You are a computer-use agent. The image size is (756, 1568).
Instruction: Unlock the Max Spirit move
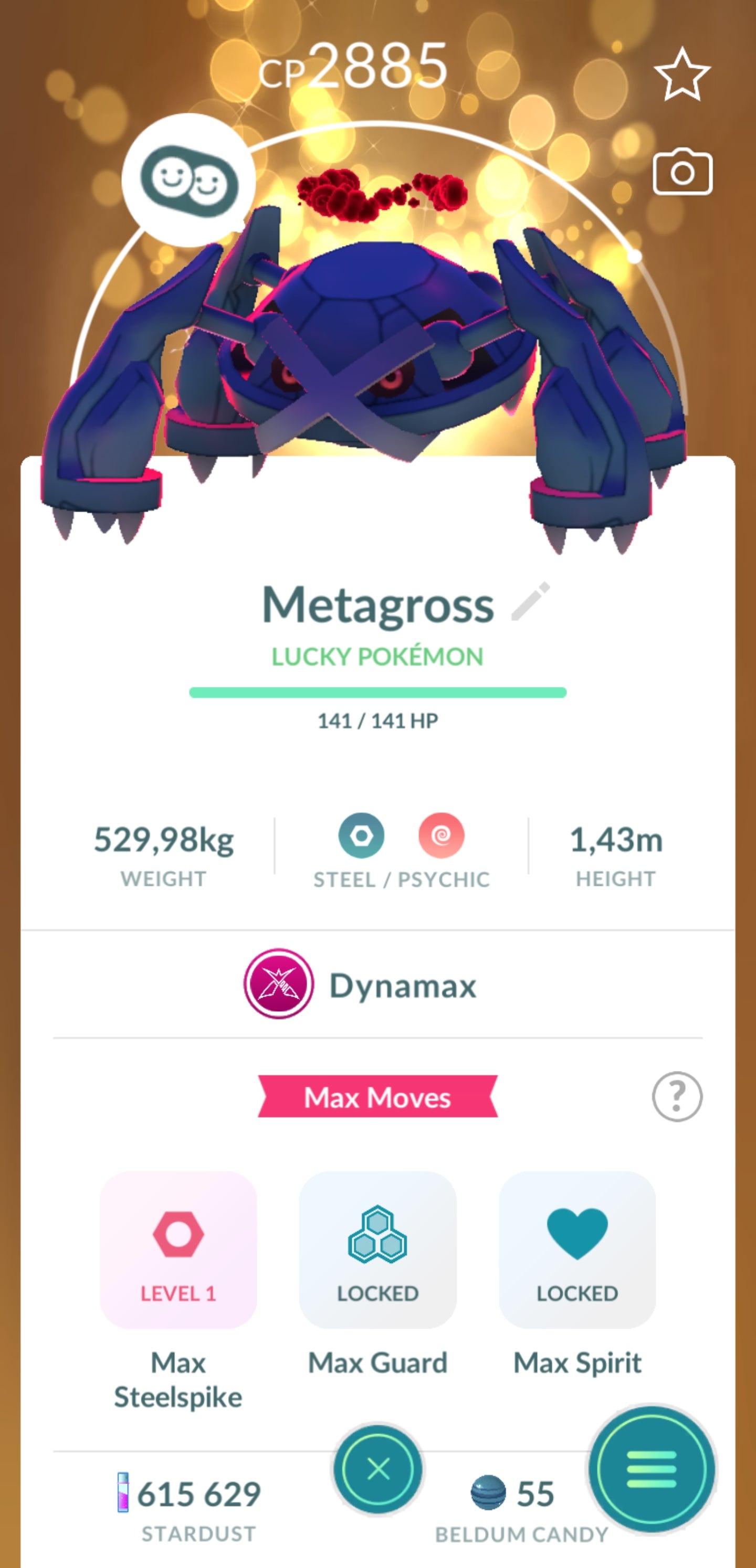(577, 1251)
